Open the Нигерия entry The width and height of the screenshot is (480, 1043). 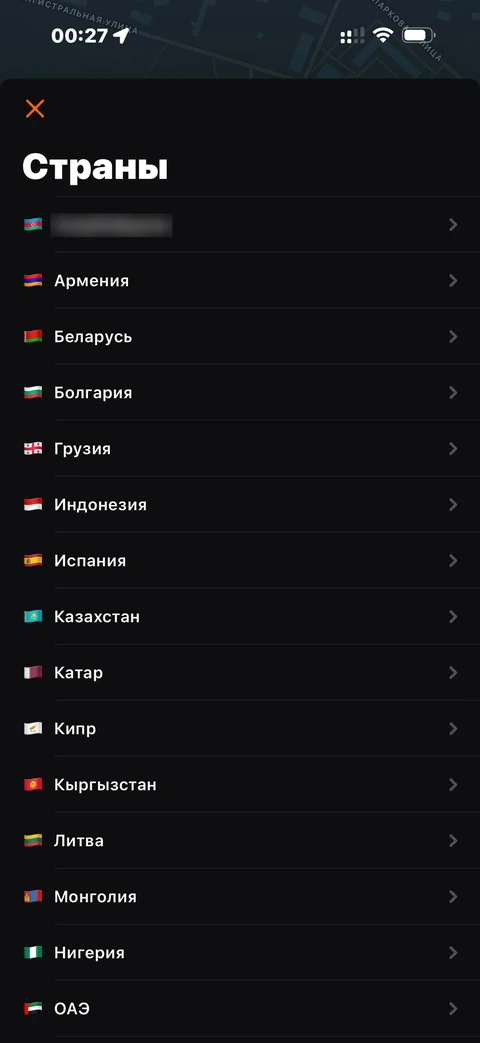click(x=240, y=953)
